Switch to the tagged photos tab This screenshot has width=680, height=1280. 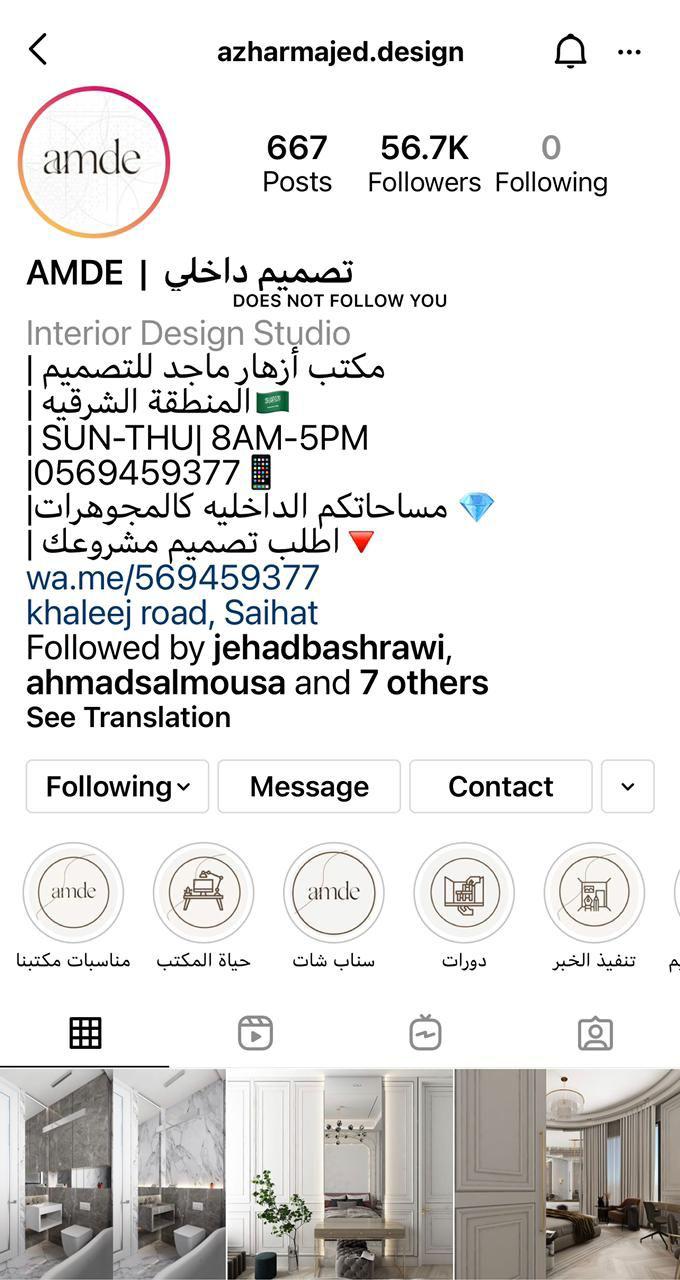595,1033
